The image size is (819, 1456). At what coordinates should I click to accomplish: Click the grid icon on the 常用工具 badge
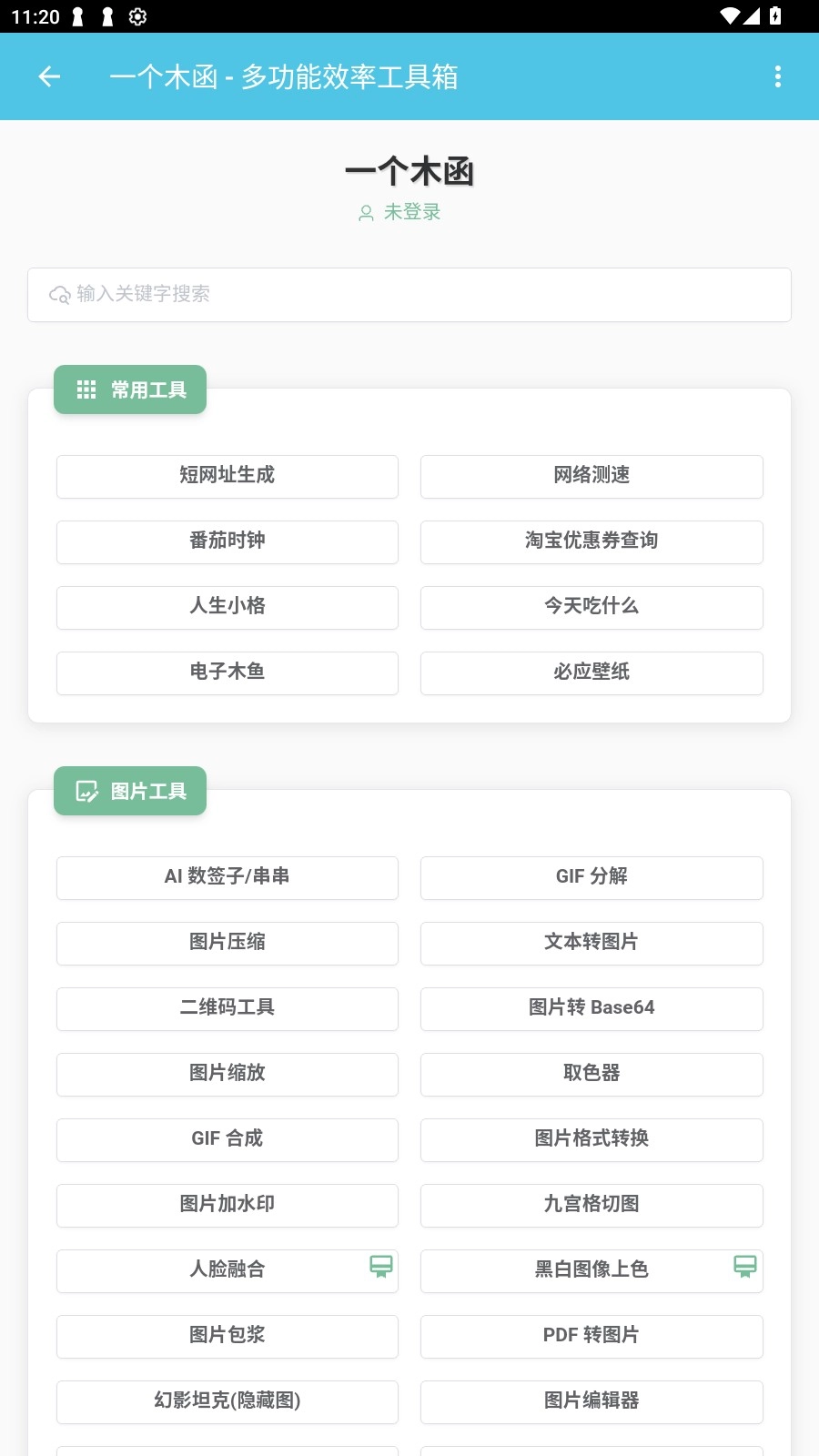click(86, 389)
